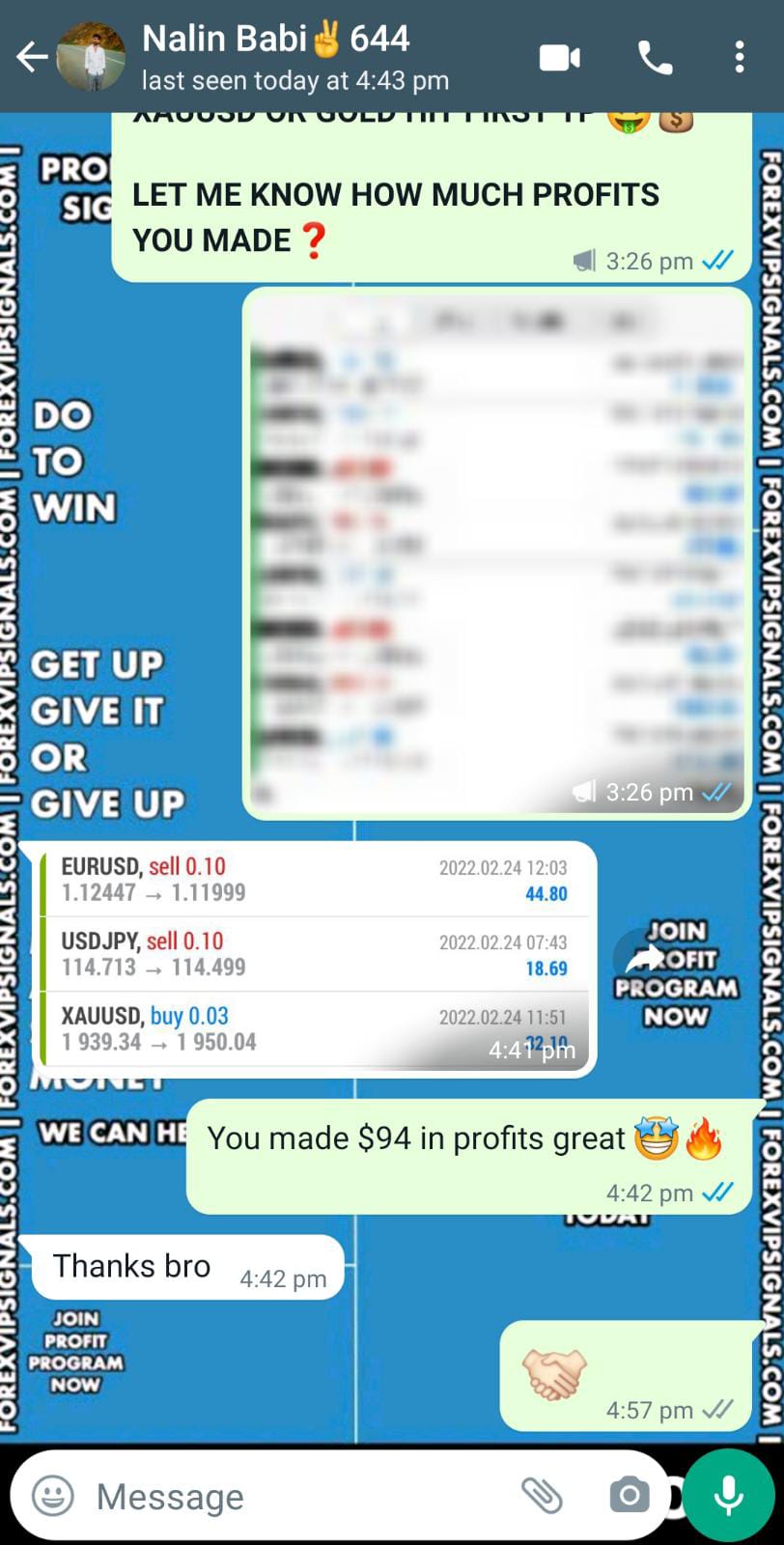Focus the Message text field
The width and height of the screenshot is (784, 1545).
[x=290, y=1496]
